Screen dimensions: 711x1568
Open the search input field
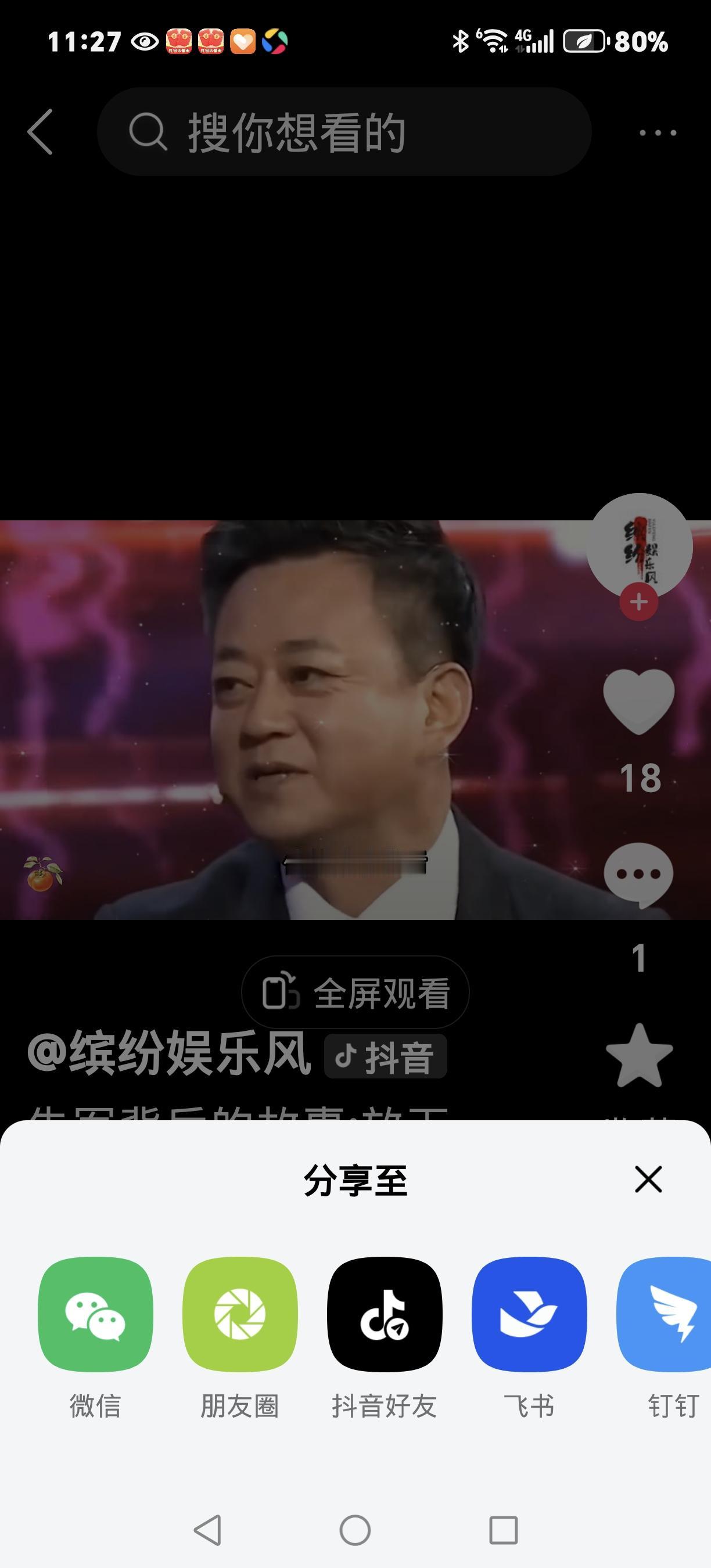point(344,132)
